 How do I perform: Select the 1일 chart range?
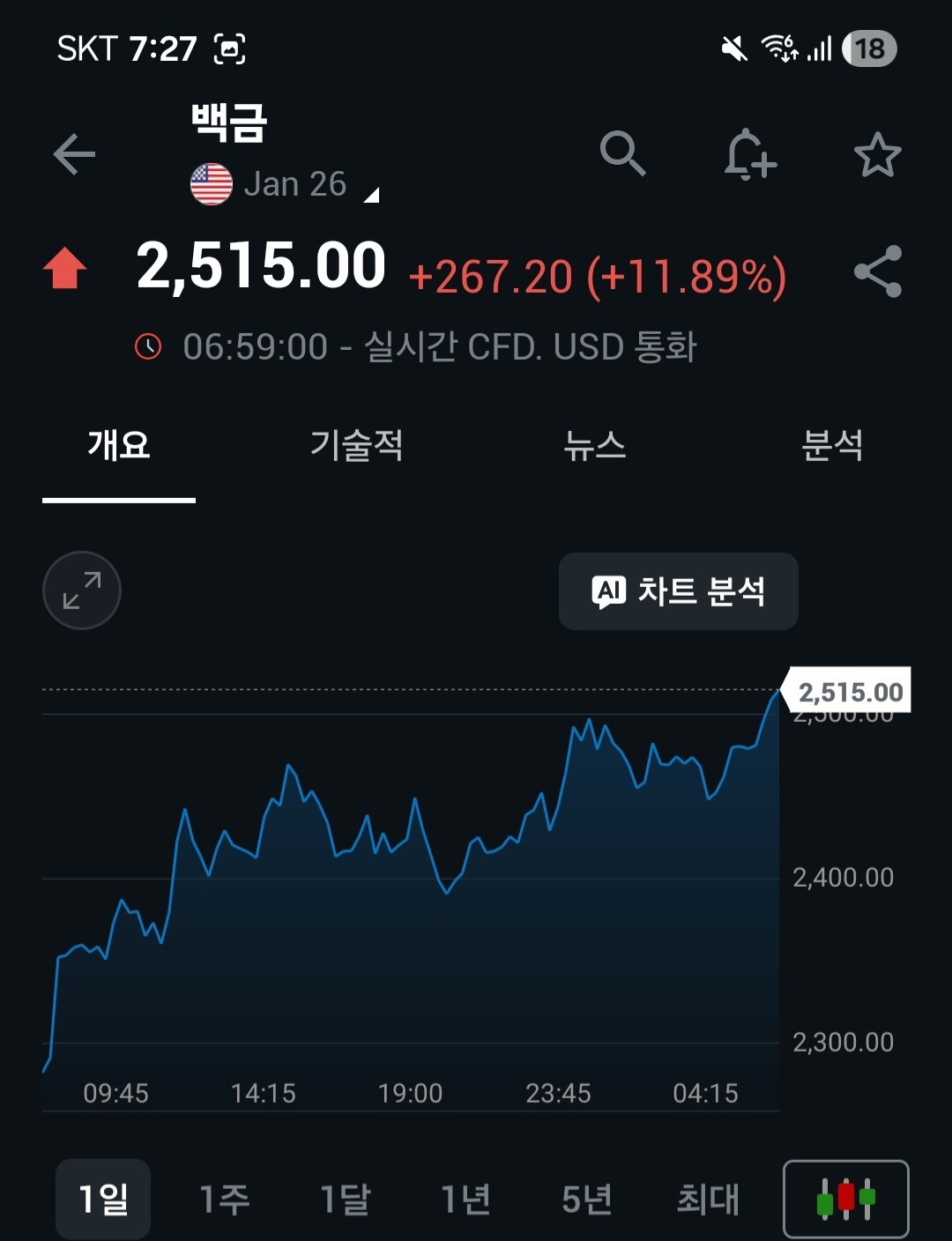(x=103, y=1199)
